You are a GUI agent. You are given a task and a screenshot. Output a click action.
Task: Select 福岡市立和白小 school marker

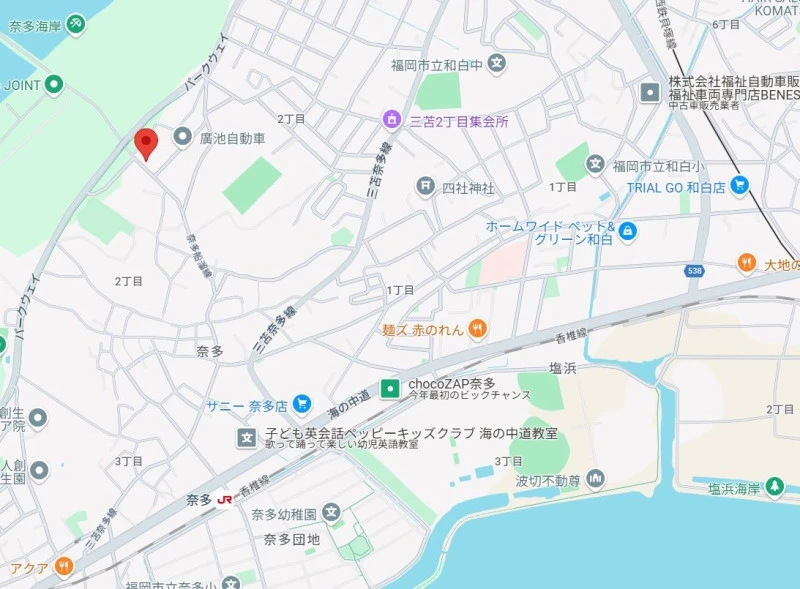pyautogui.click(x=595, y=165)
